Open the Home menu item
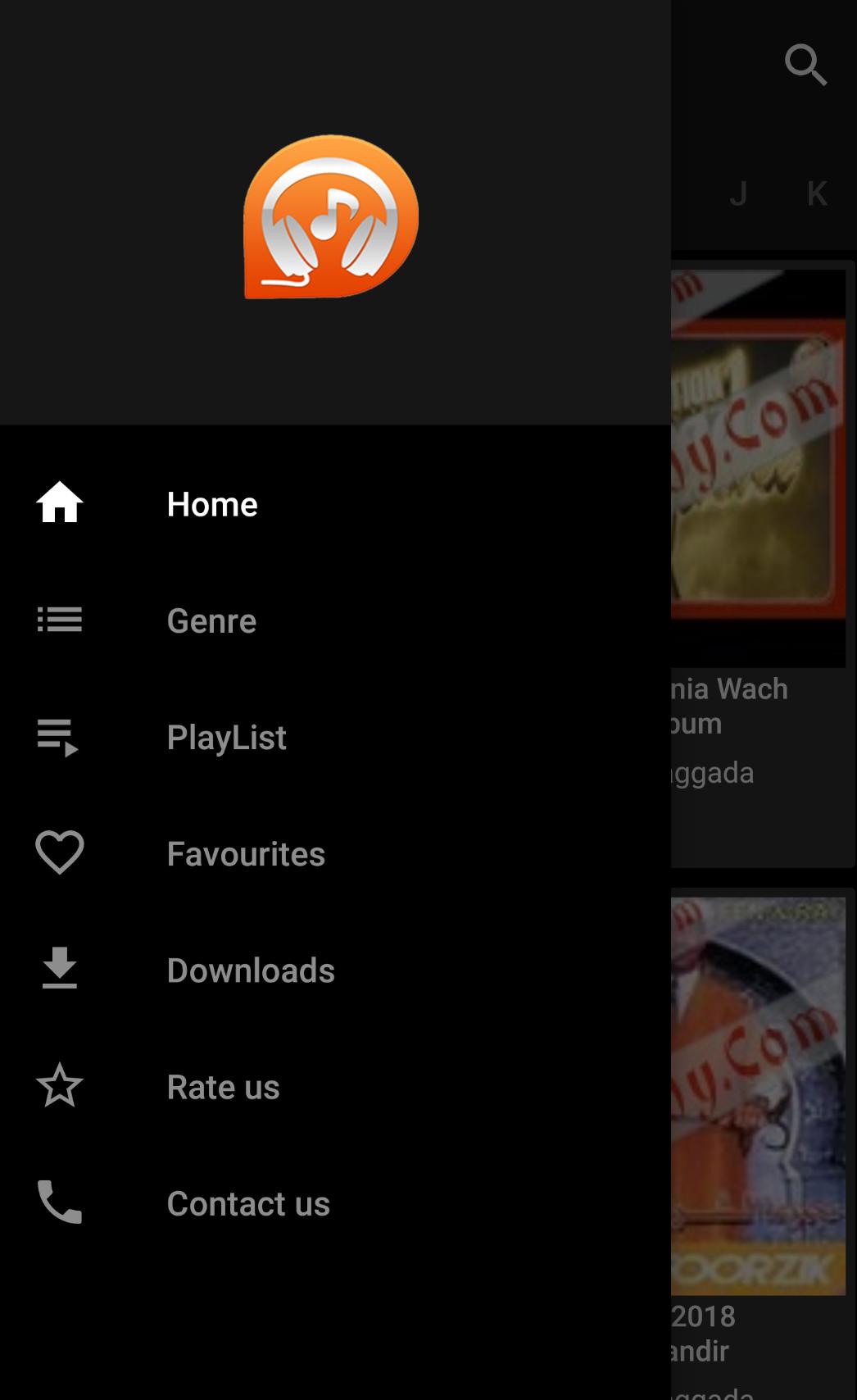857x1400 pixels. click(211, 504)
